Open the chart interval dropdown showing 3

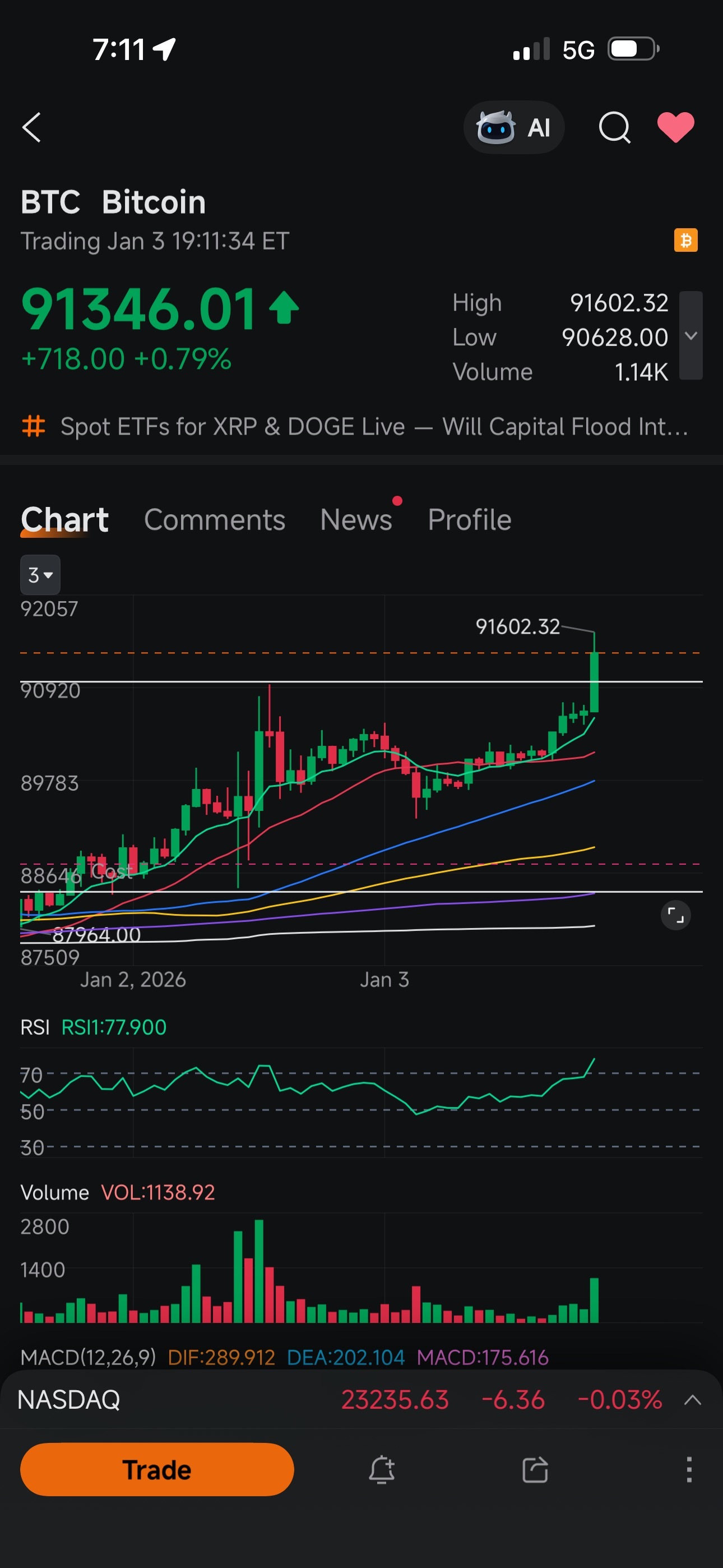(40, 575)
